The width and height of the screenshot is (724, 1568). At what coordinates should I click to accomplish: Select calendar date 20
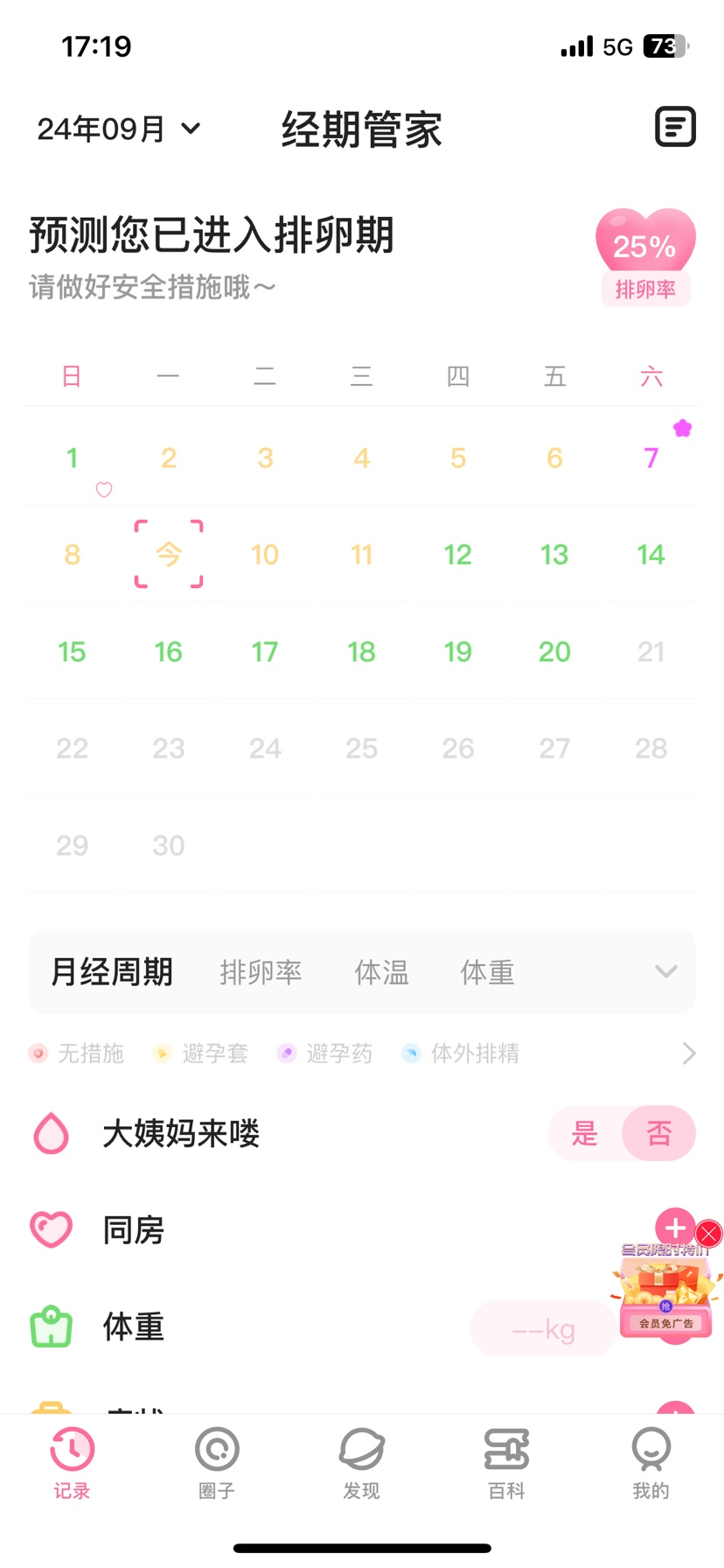pos(554,652)
